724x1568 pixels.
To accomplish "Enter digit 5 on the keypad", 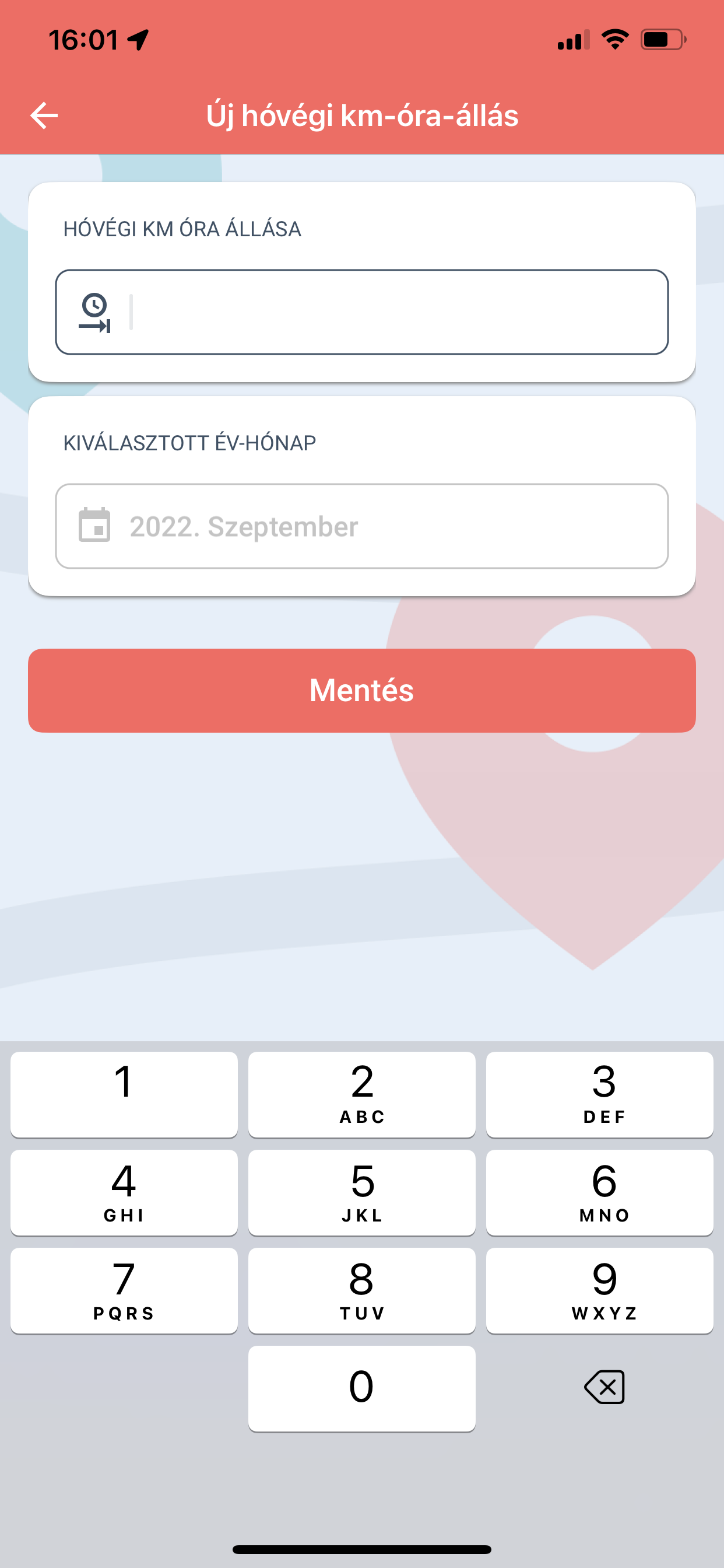I will coord(361,1192).
